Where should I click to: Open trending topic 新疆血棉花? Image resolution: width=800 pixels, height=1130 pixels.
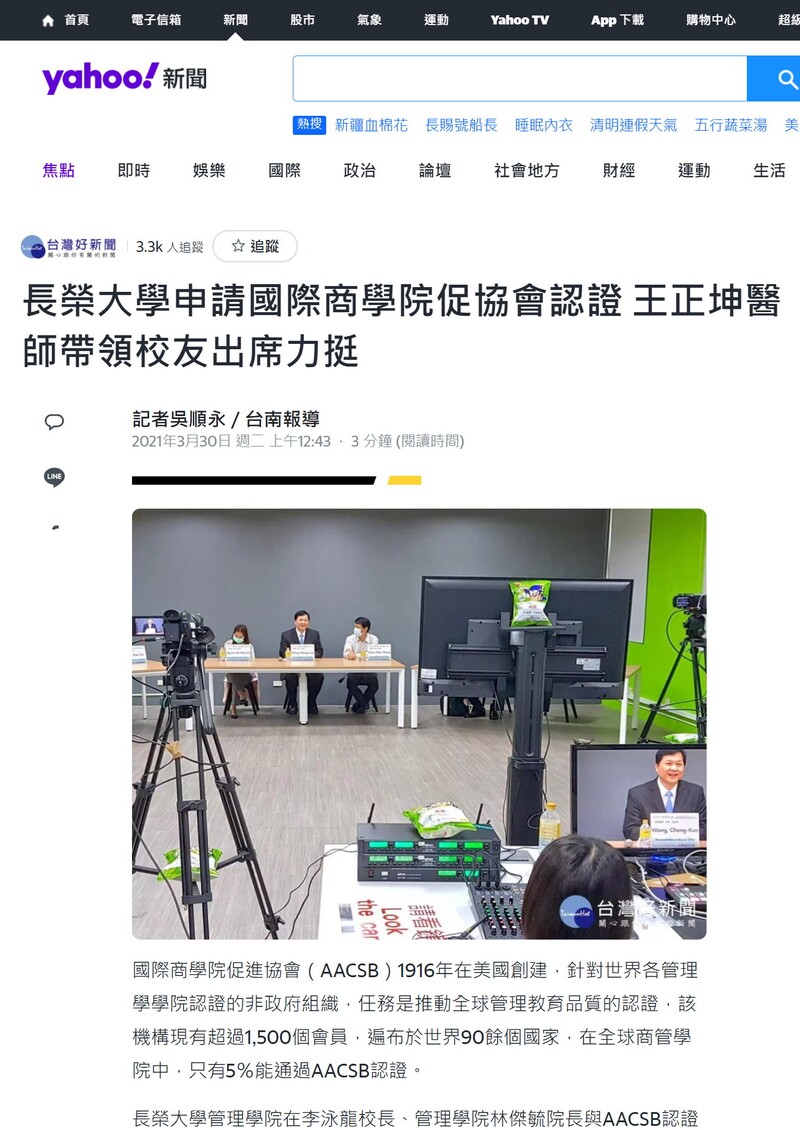(x=371, y=125)
